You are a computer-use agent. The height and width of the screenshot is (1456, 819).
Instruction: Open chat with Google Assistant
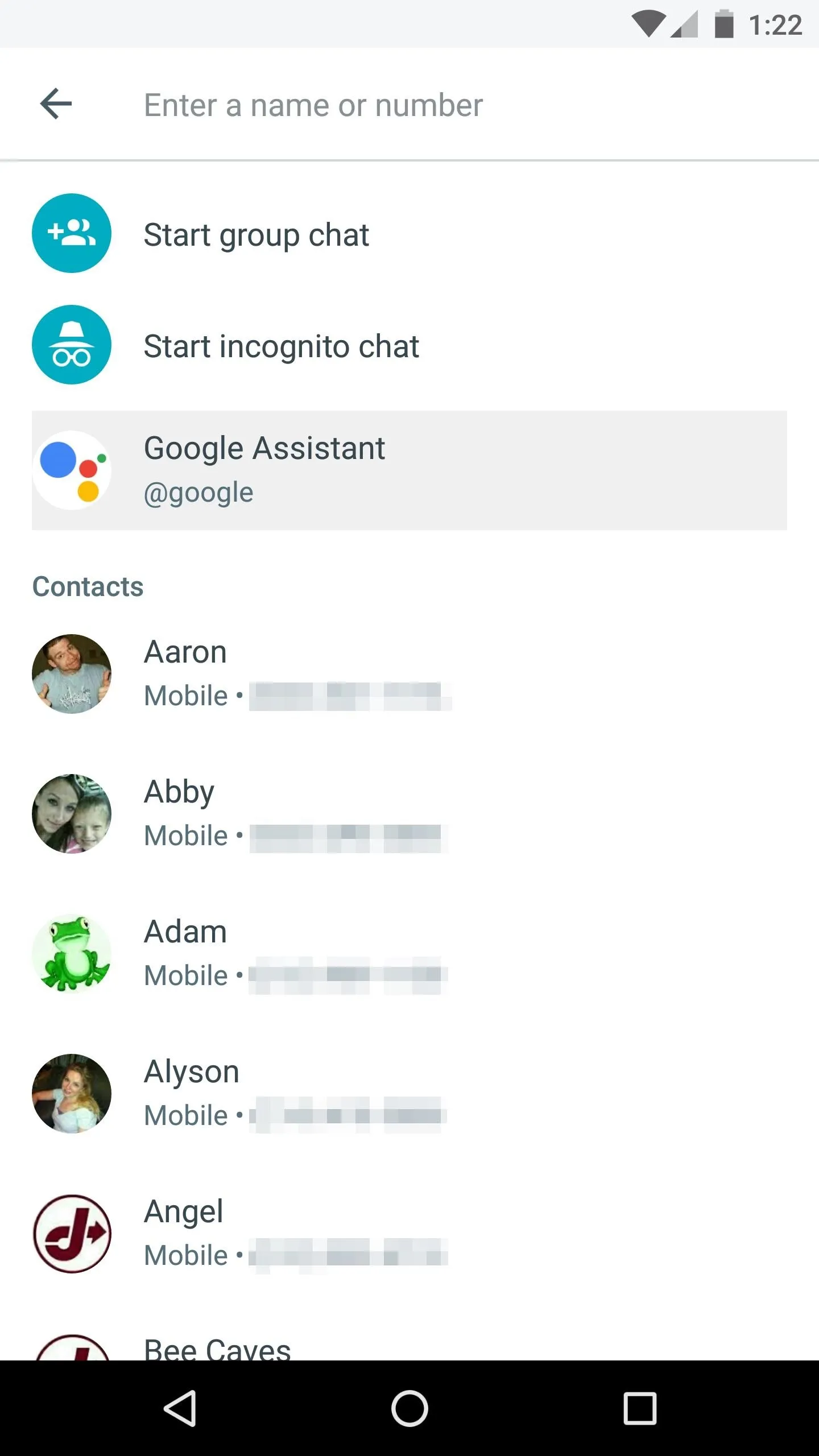(409, 470)
